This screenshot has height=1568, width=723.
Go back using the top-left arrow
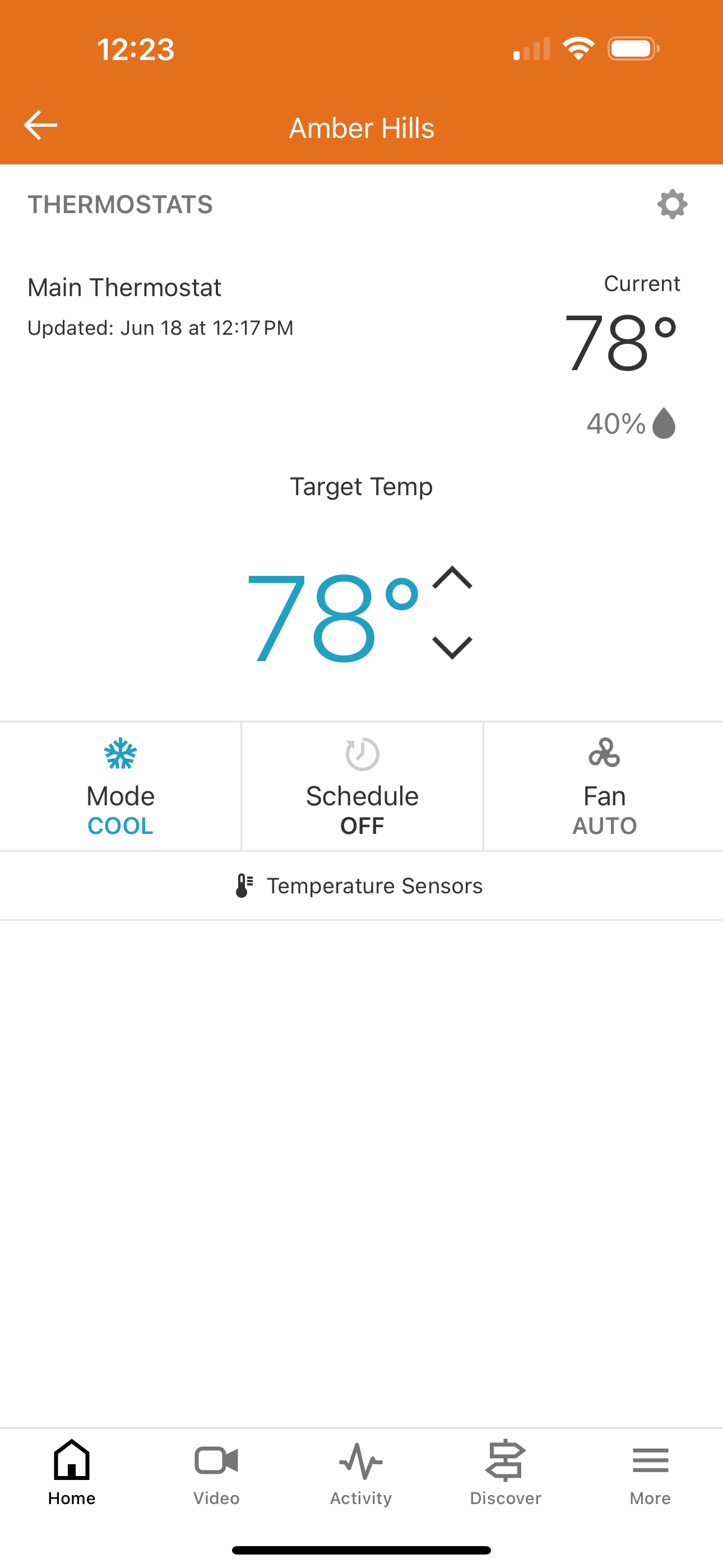[x=40, y=126]
